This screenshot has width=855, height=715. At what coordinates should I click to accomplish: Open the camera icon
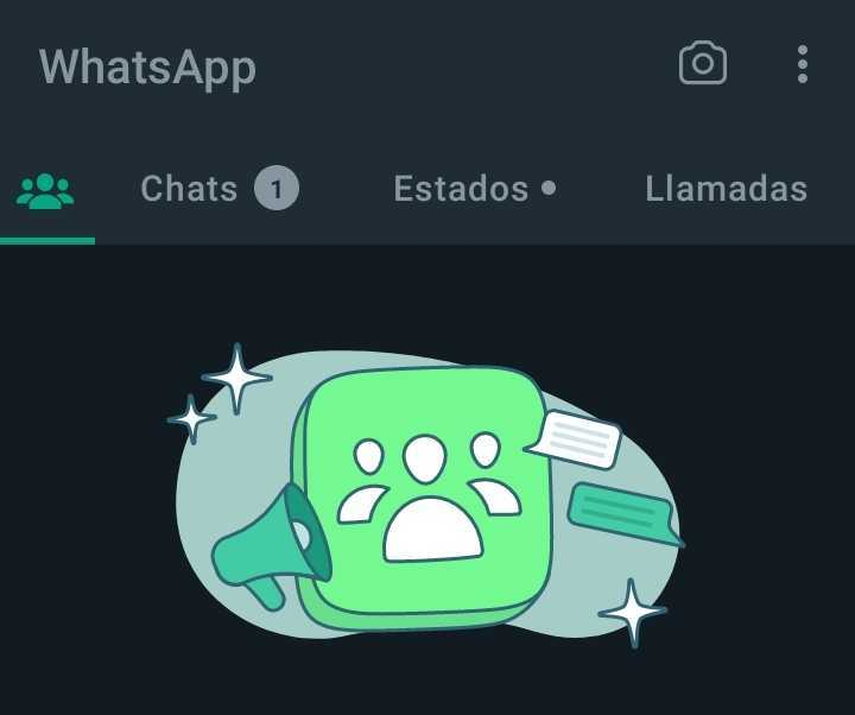point(702,65)
